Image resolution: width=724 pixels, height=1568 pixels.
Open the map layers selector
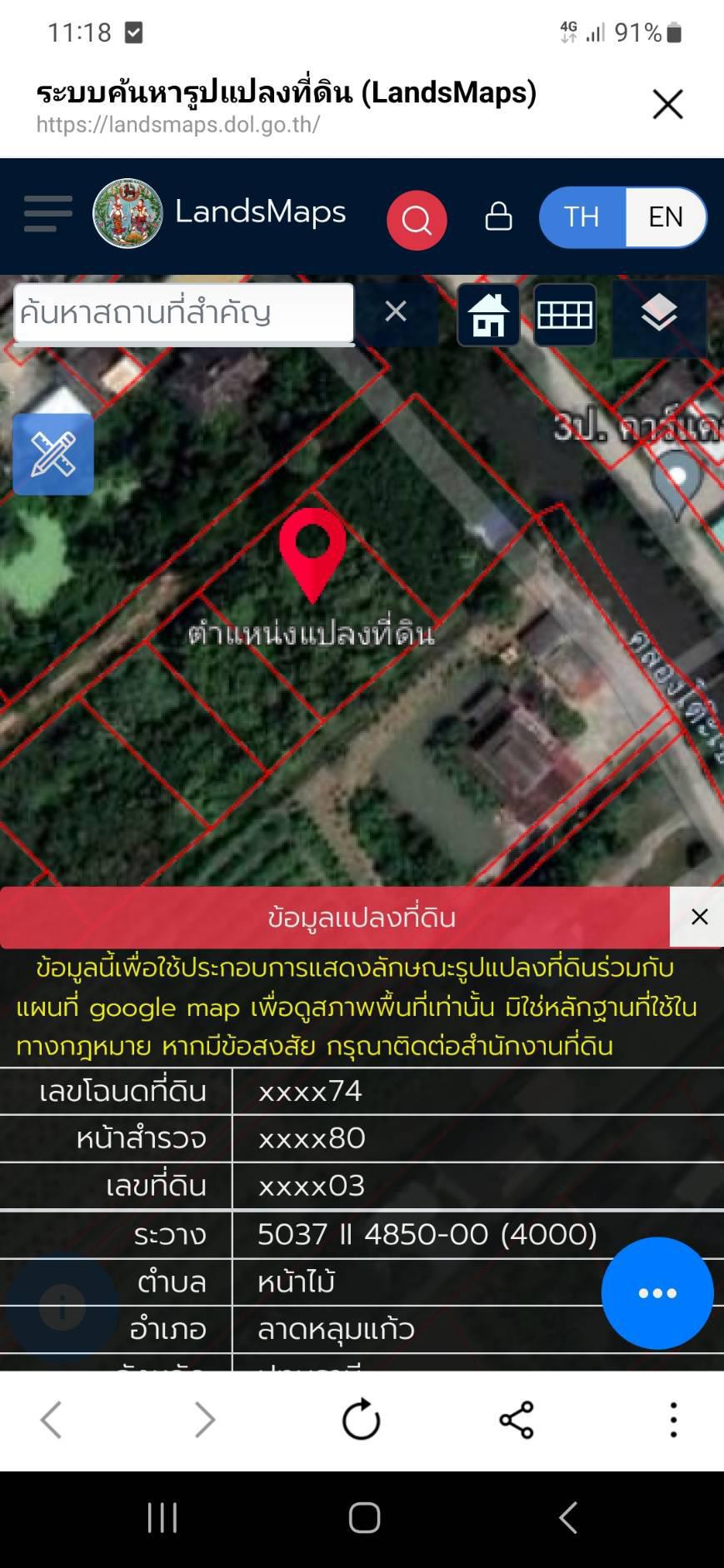point(659,315)
